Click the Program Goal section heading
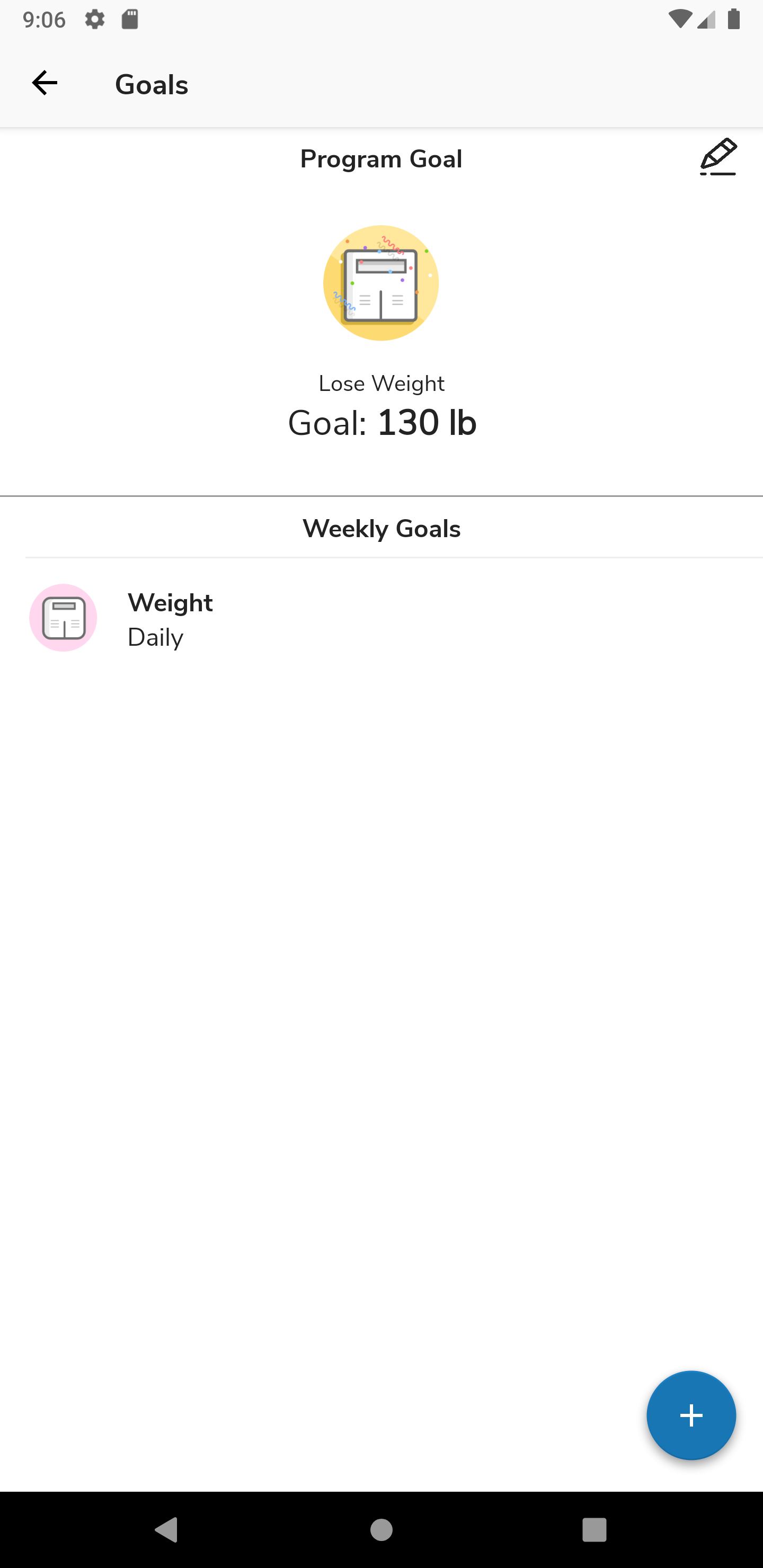Screen dimensions: 763x1568 (x=381, y=158)
